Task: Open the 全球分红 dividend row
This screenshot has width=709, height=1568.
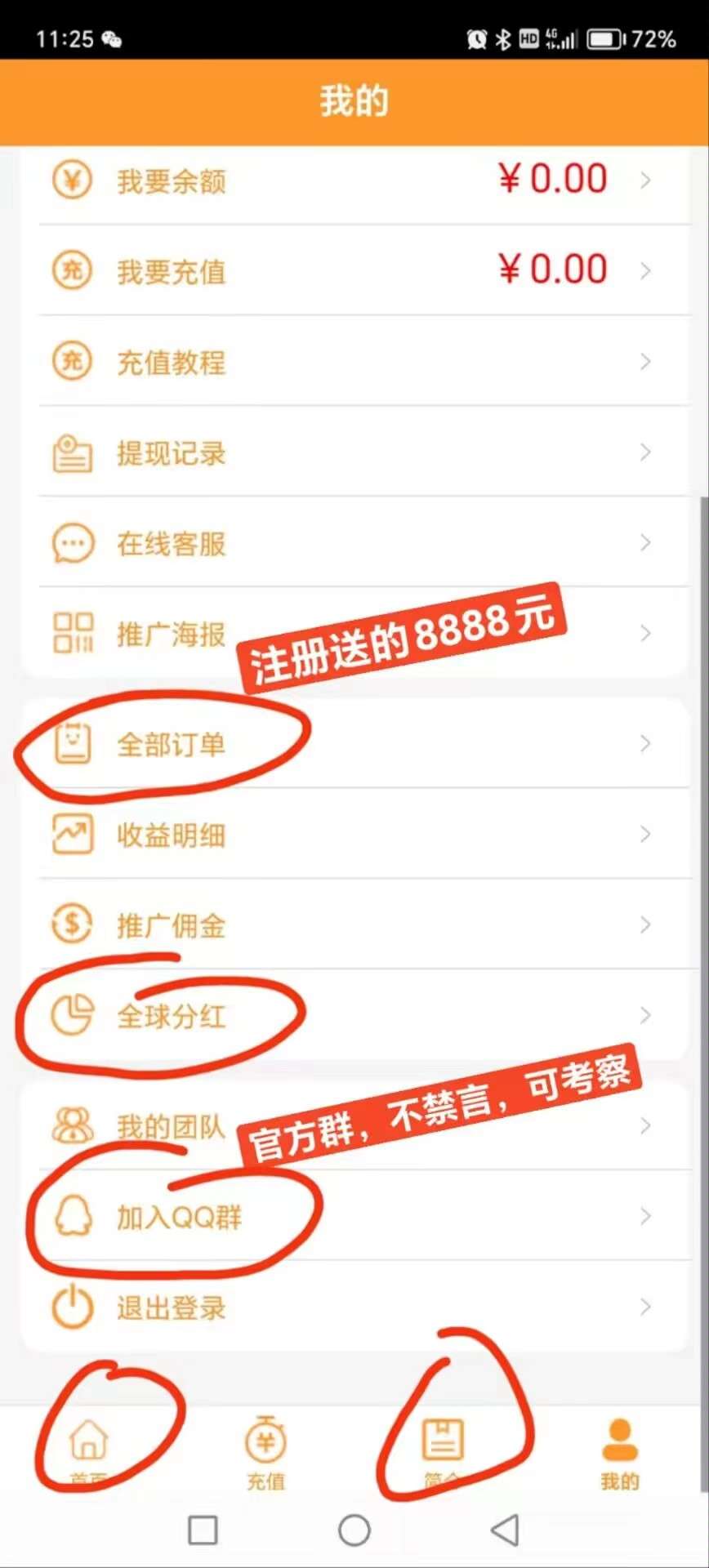Action: click(351, 1016)
